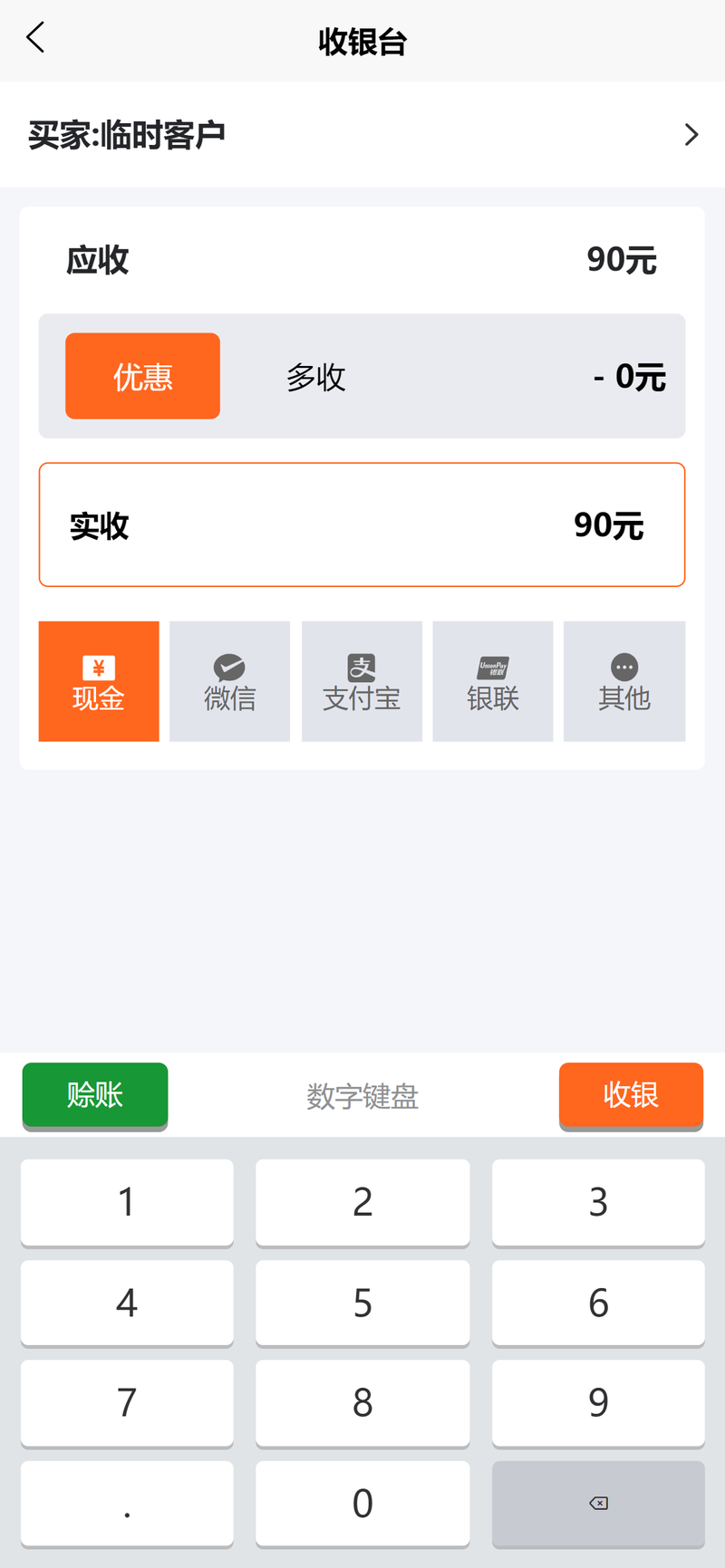Enter digit 9 on number keypad

click(598, 1402)
